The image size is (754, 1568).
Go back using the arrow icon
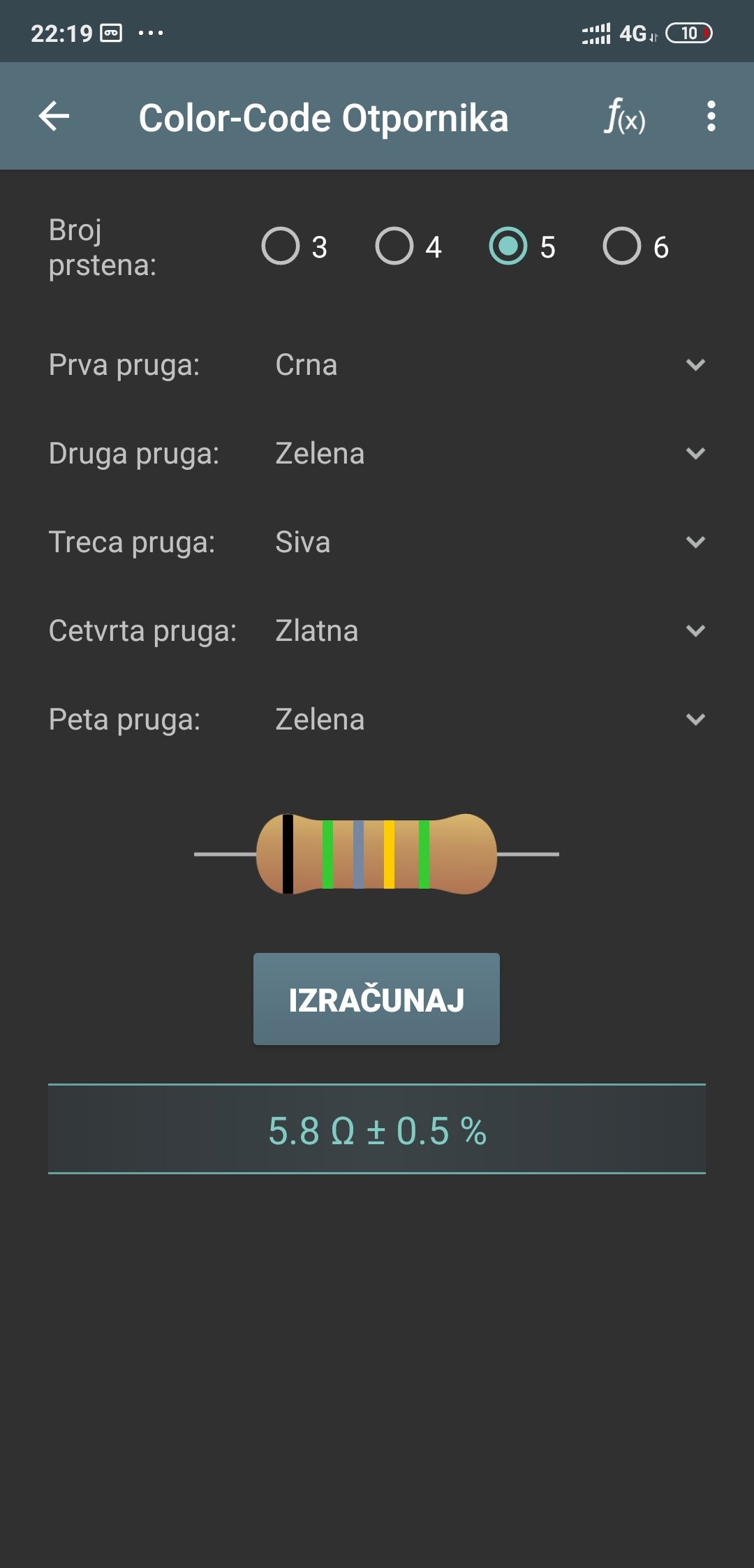pos(54,116)
